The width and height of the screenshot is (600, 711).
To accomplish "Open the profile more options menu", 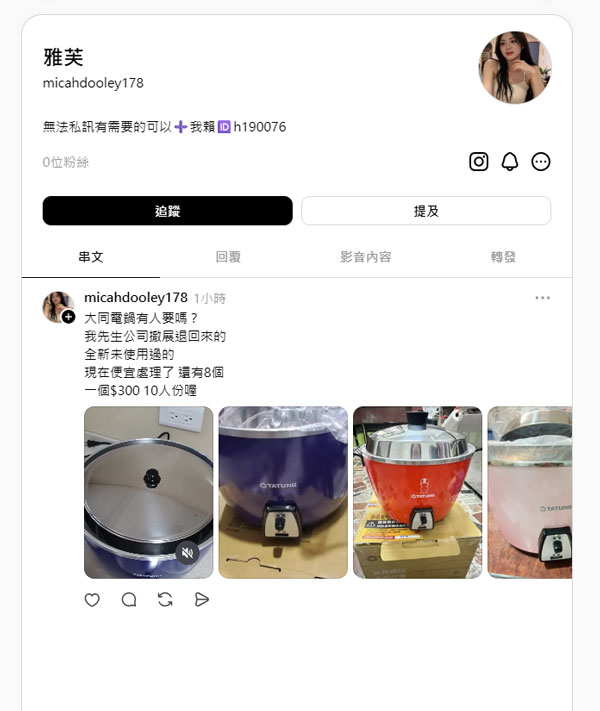I will point(541,161).
